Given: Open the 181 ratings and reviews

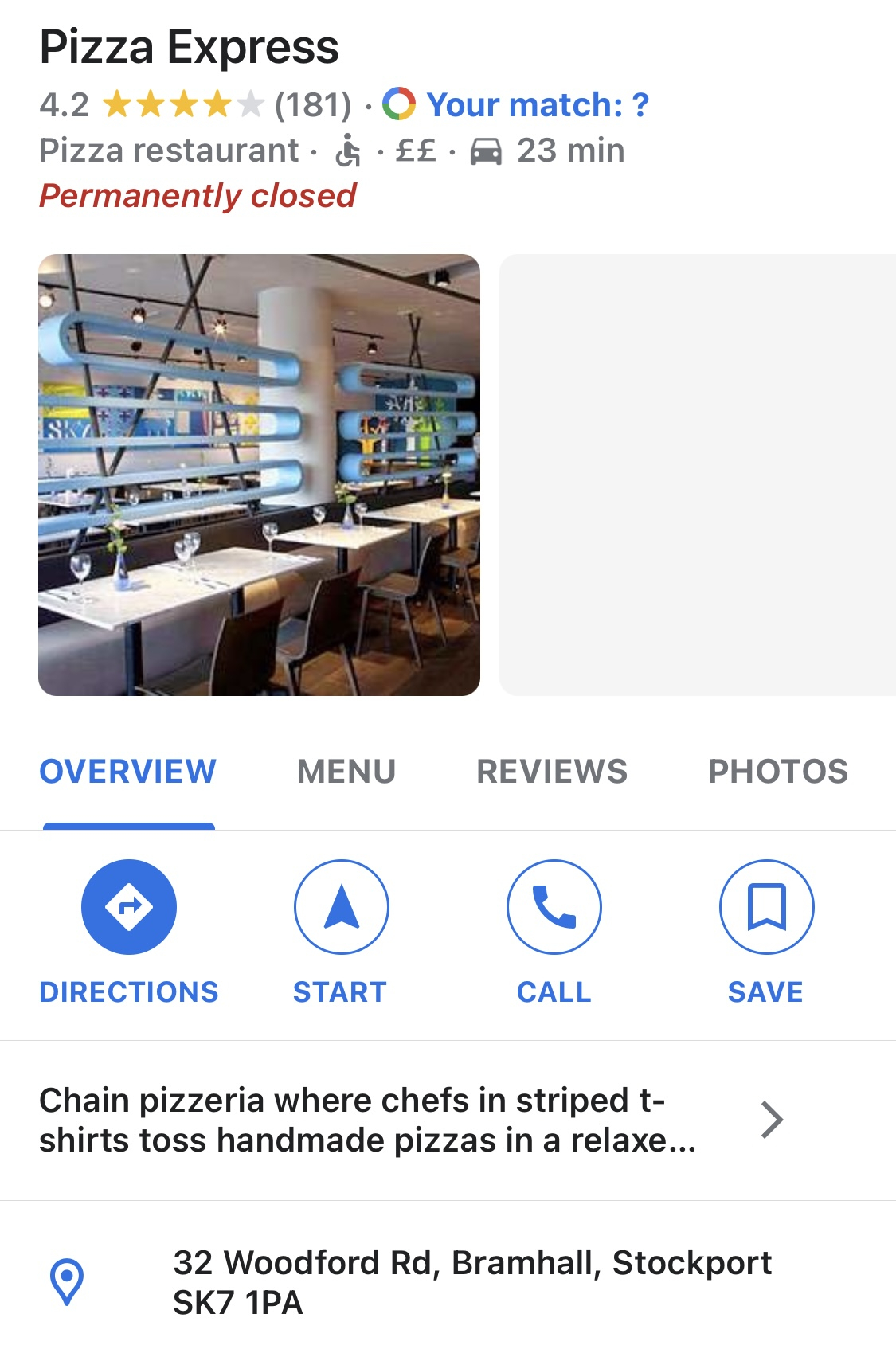Looking at the screenshot, I should [x=312, y=105].
